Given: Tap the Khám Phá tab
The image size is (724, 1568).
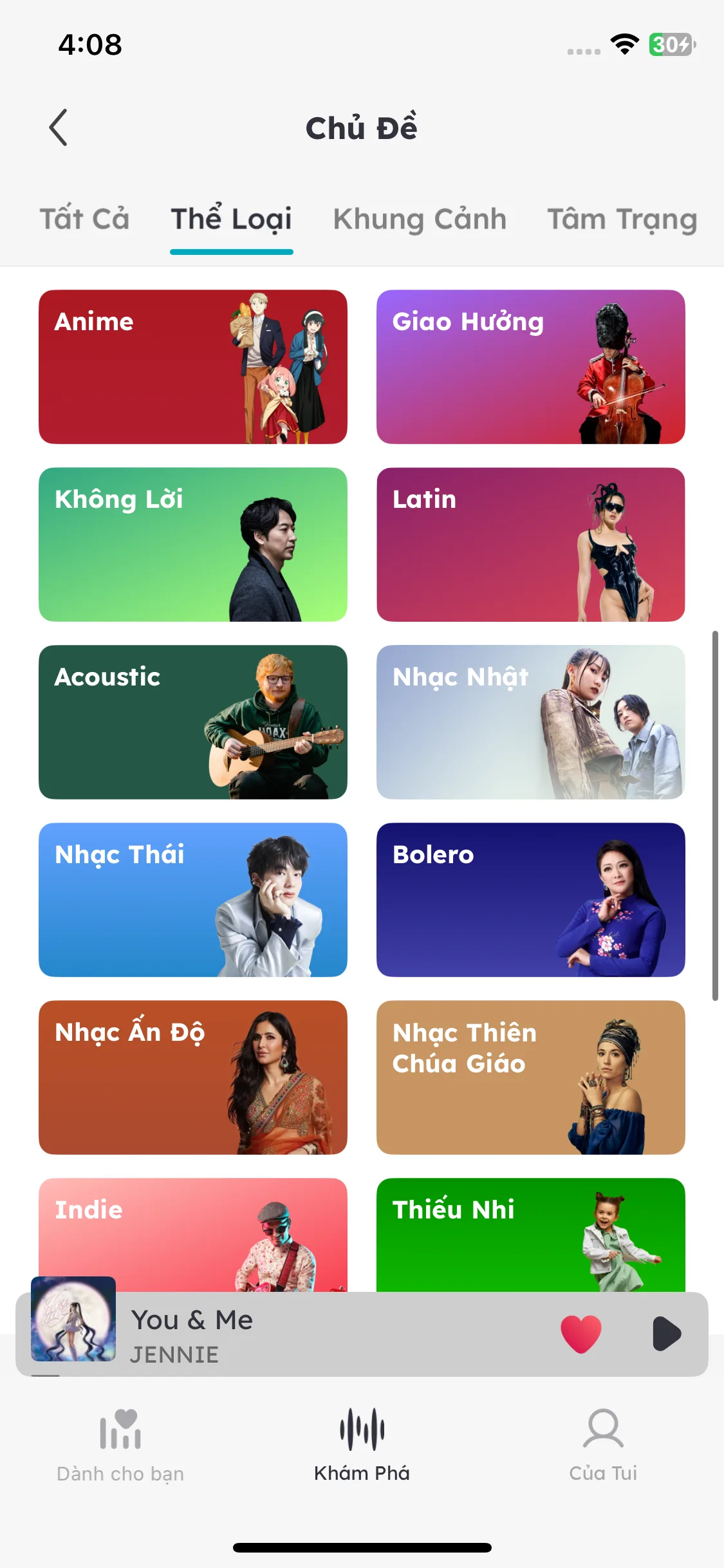Looking at the screenshot, I should click(x=362, y=1444).
